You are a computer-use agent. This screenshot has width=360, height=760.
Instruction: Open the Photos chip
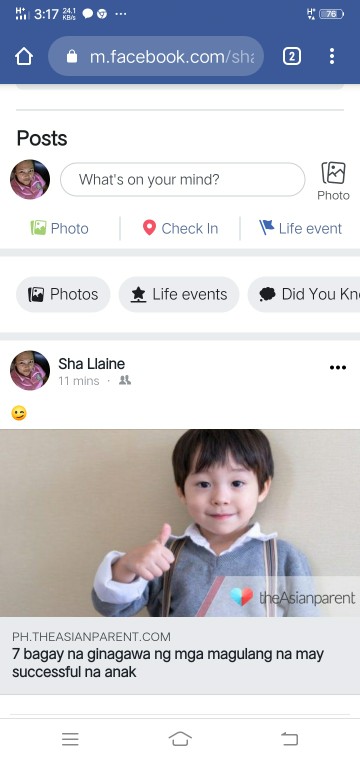(63, 294)
